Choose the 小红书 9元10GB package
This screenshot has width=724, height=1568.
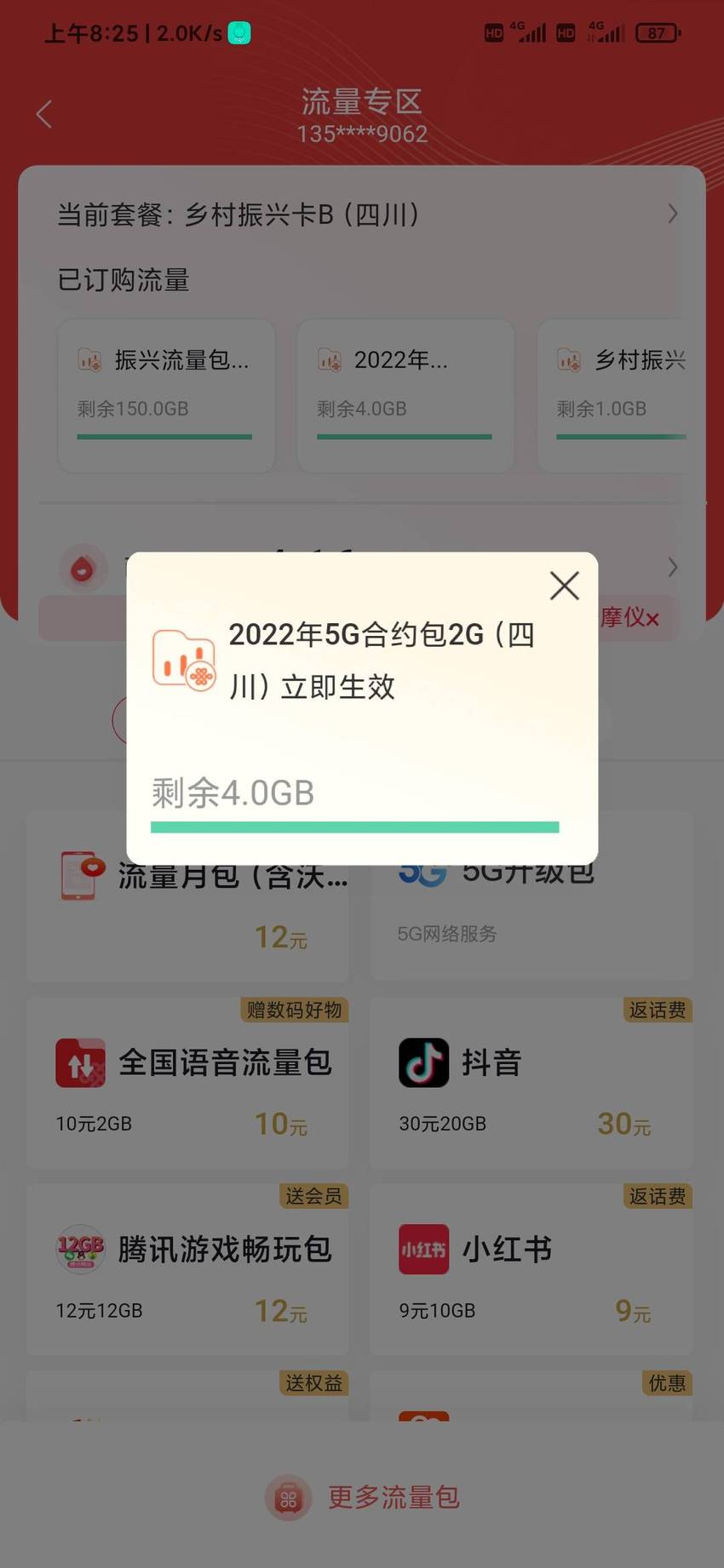pos(532,1270)
